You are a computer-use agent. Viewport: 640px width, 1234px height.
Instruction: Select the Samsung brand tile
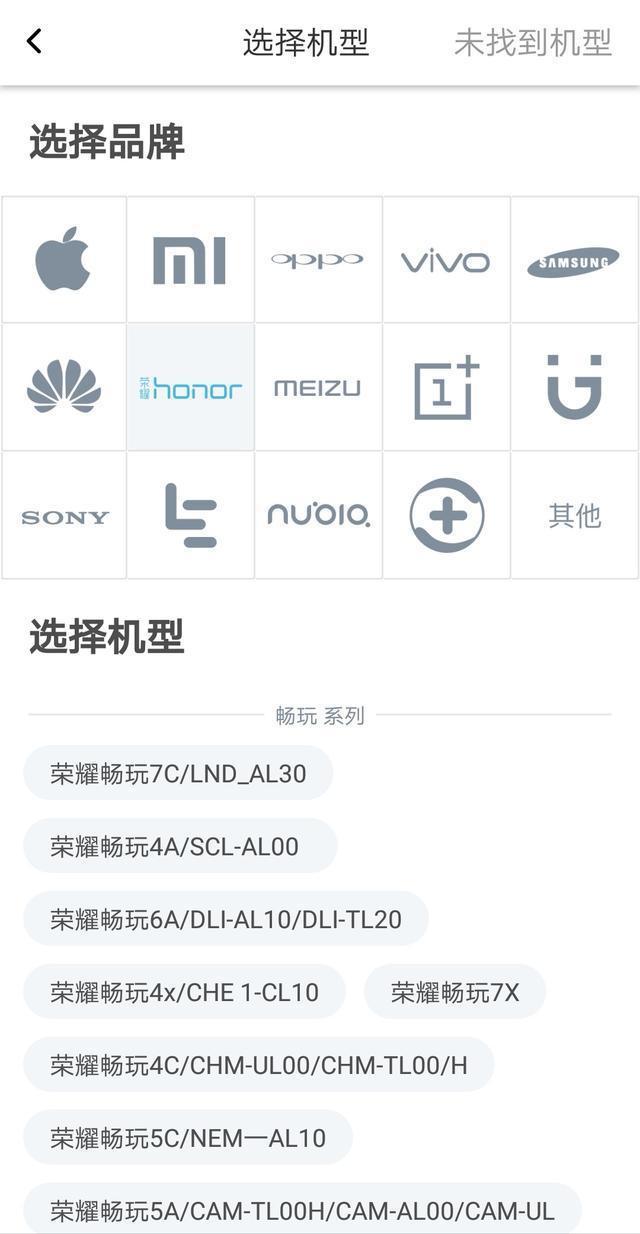(574, 262)
